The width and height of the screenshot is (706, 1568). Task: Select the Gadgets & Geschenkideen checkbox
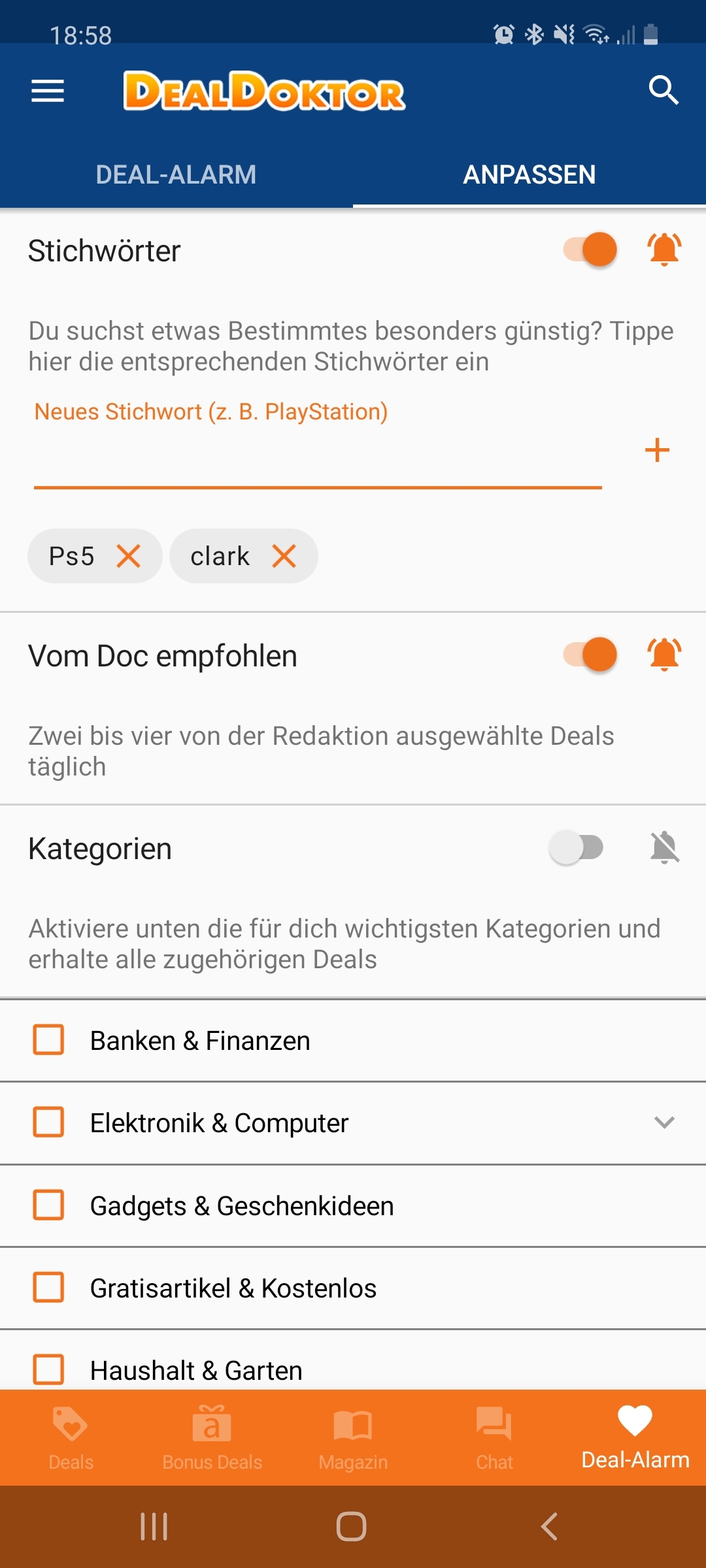pos(48,1205)
